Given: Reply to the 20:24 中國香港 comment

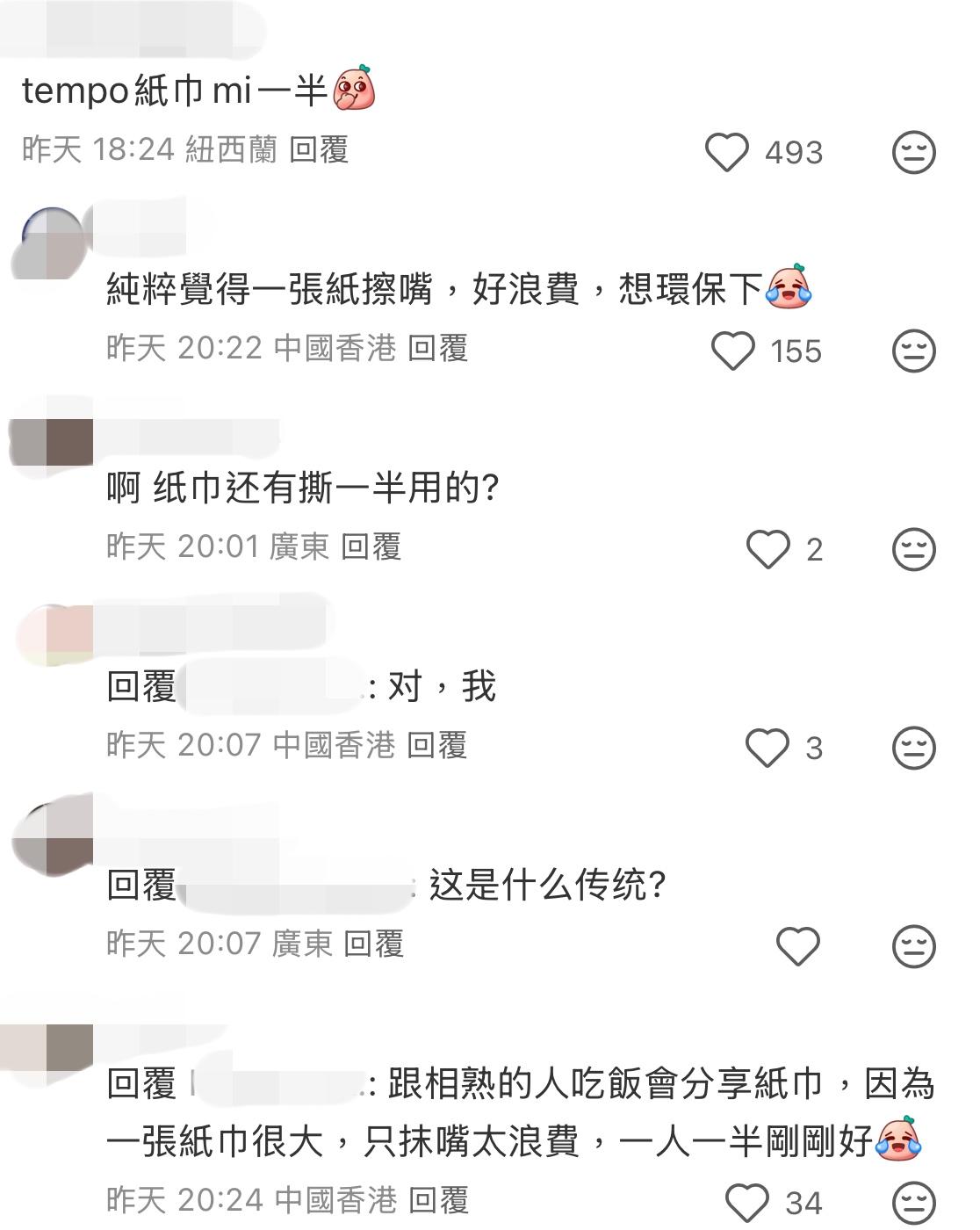Looking at the screenshot, I should pyautogui.click(x=439, y=1200).
